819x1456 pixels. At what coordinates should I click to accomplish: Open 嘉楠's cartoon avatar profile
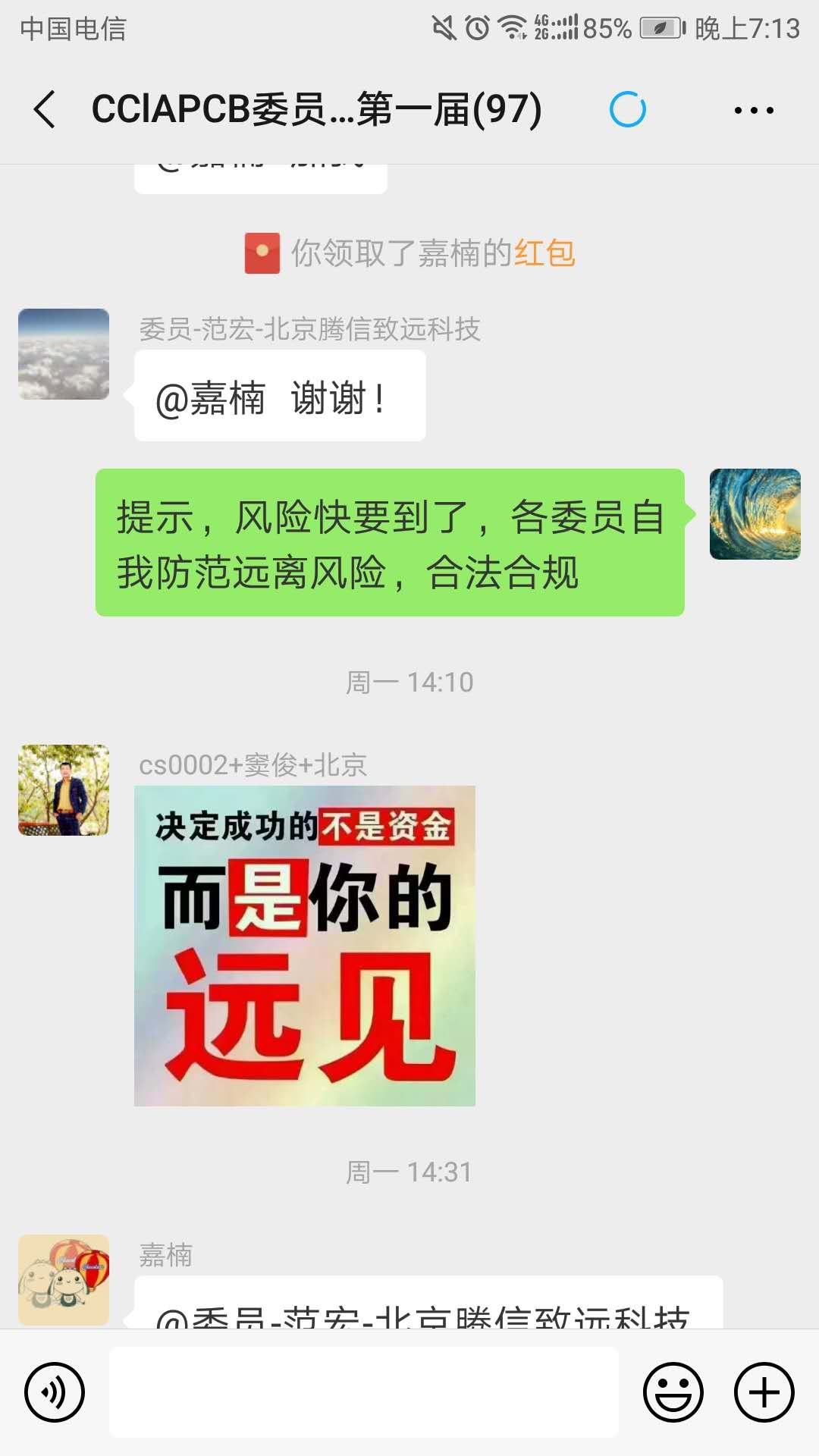pos(64,1279)
